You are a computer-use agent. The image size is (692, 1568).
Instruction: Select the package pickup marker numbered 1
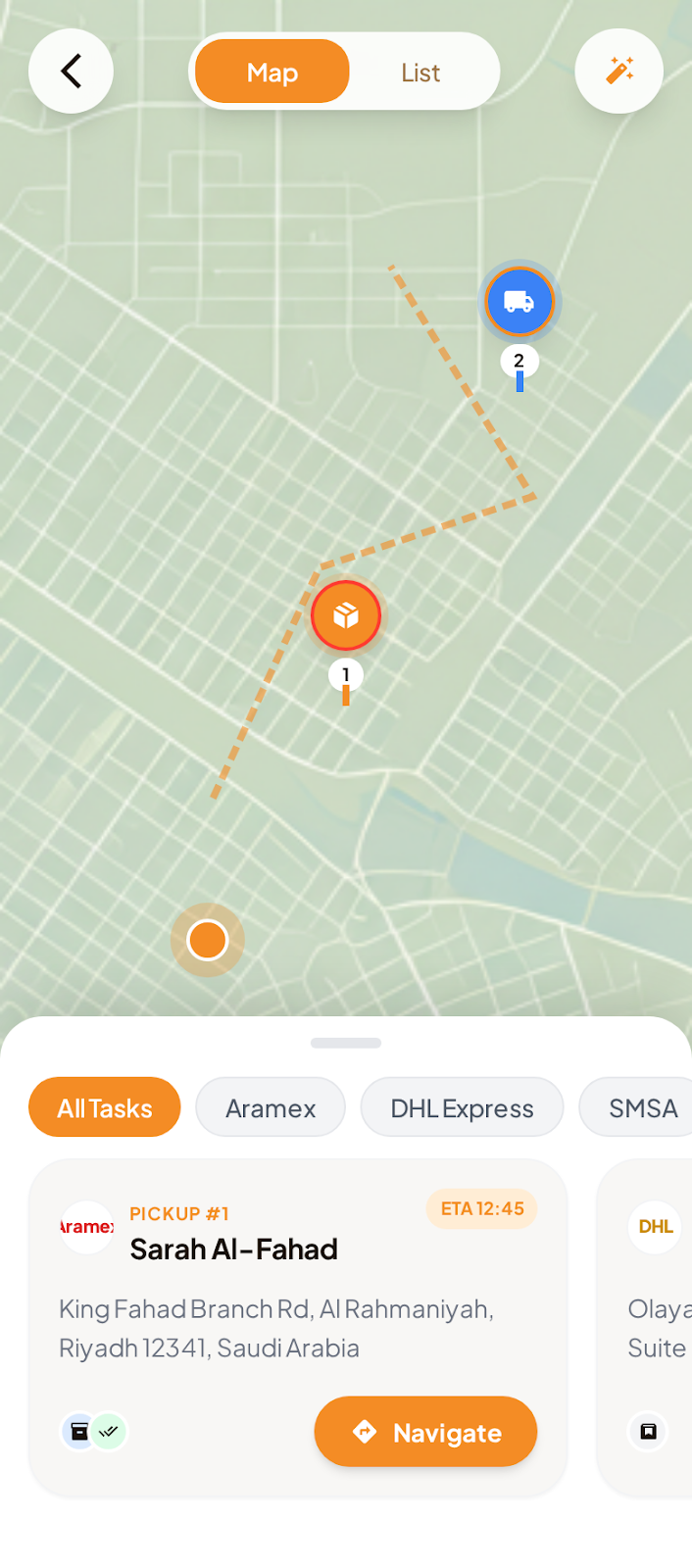click(x=346, y=615)
